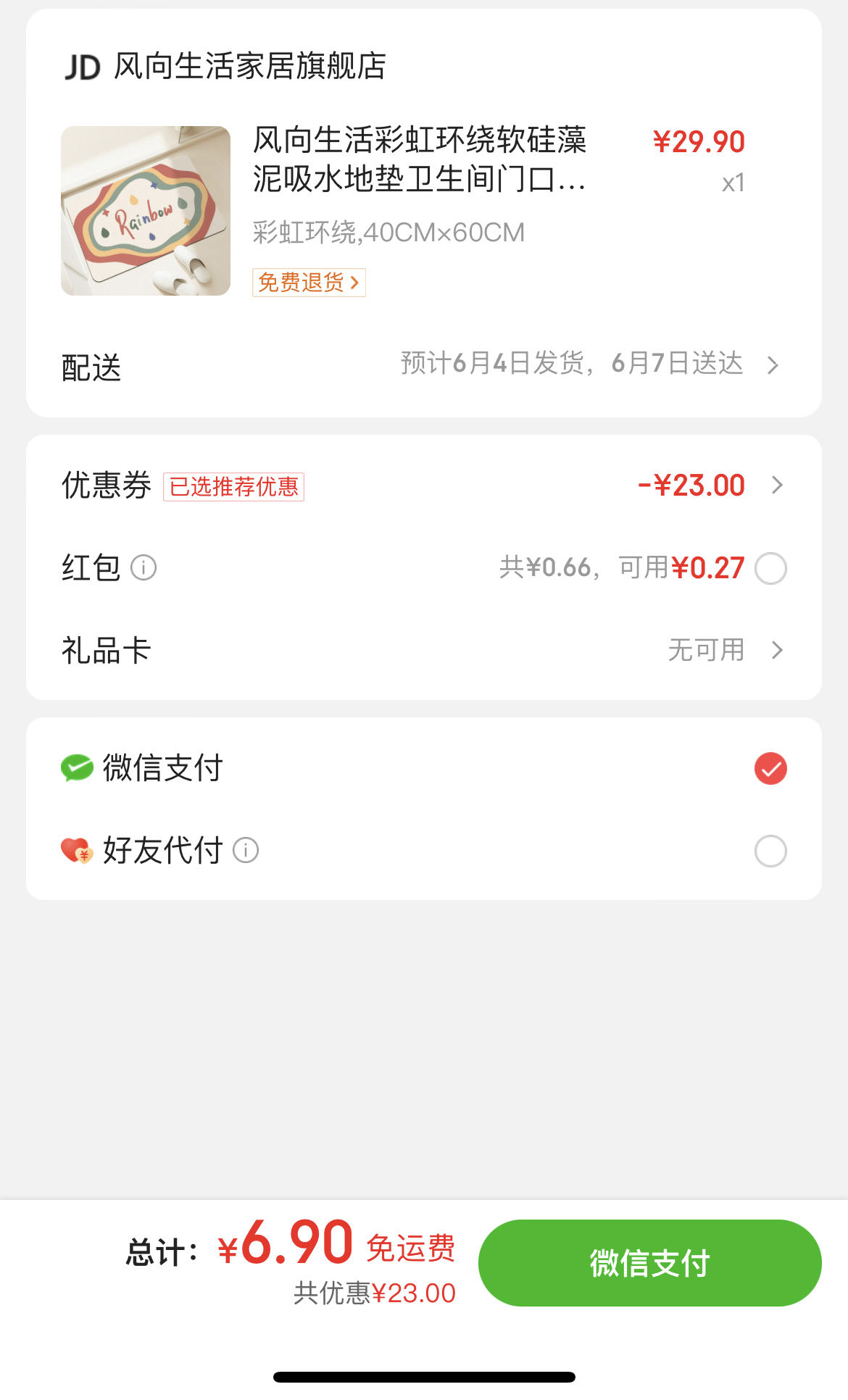Image resolution: width=848 pixels, height=1400 pixels.
Task: Open the 配送 delivery details row
Action: click(x=424, y=365)
